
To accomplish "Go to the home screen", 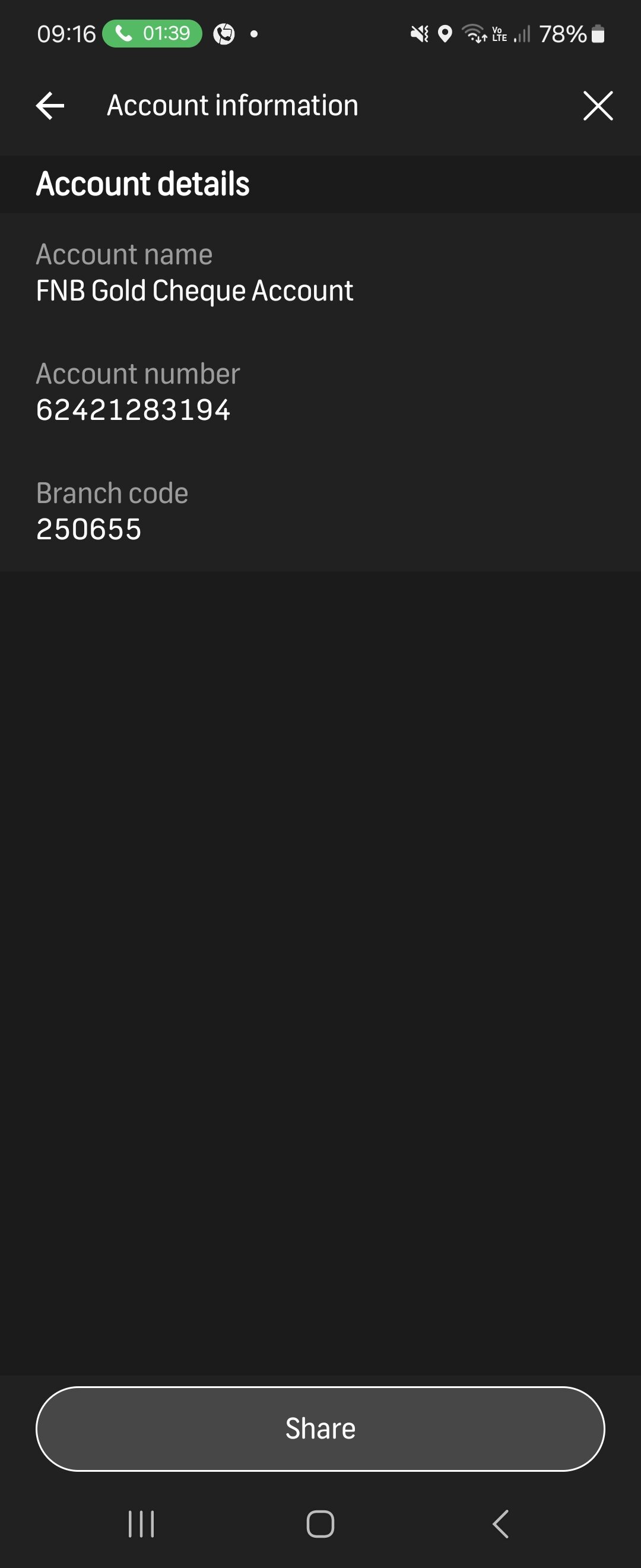I will click(x=320, y=1524).
